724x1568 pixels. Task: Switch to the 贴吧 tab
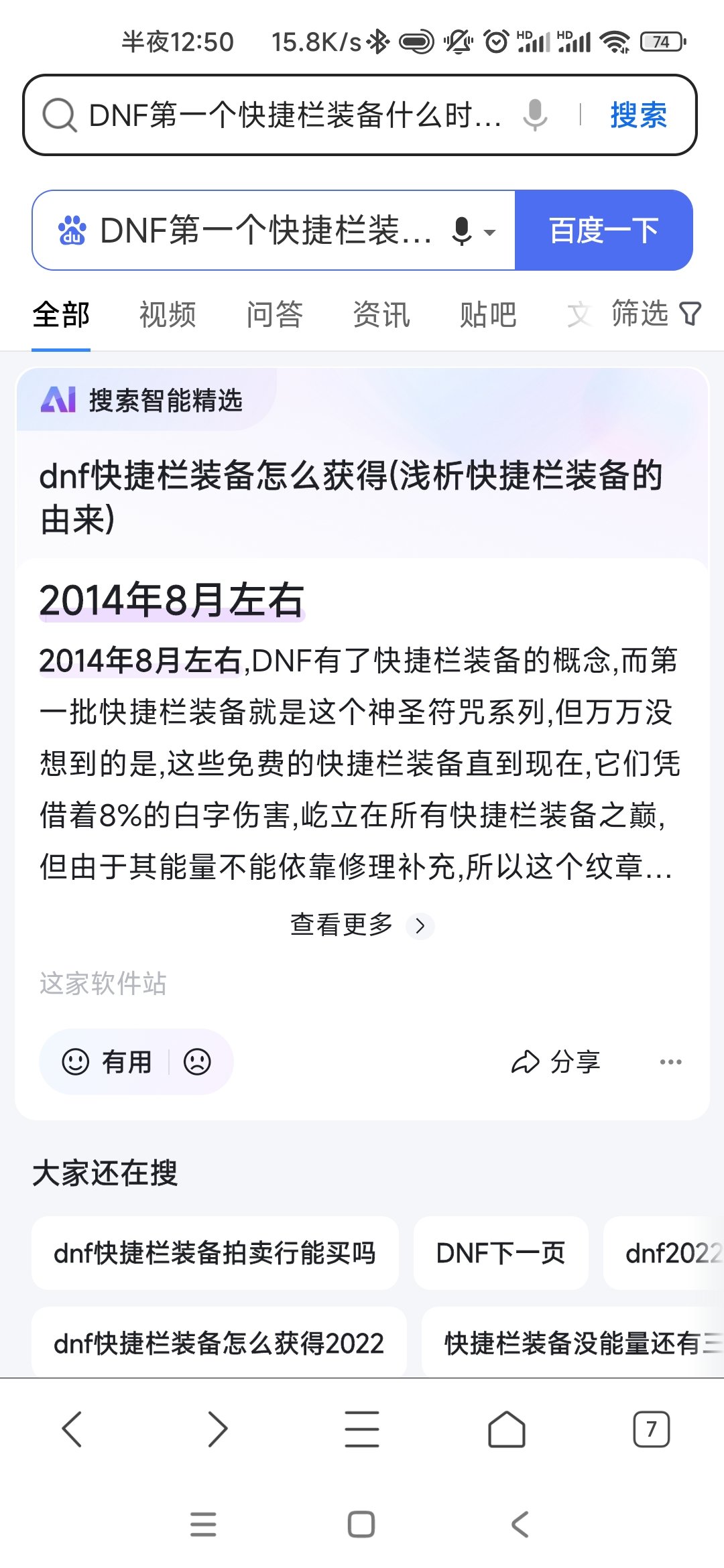click(487, 315)
